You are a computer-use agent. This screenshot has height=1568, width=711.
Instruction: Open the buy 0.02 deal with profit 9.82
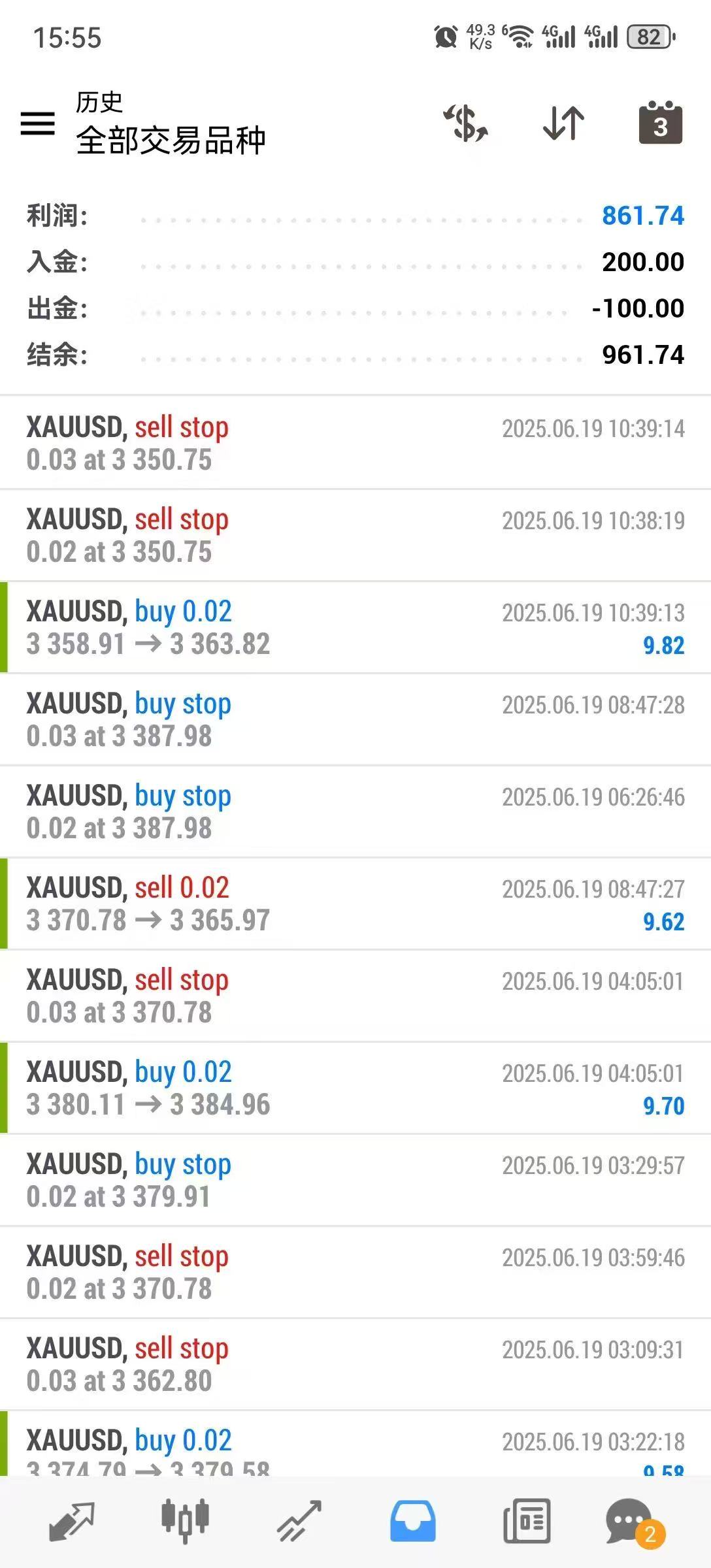tap(355, 628)
